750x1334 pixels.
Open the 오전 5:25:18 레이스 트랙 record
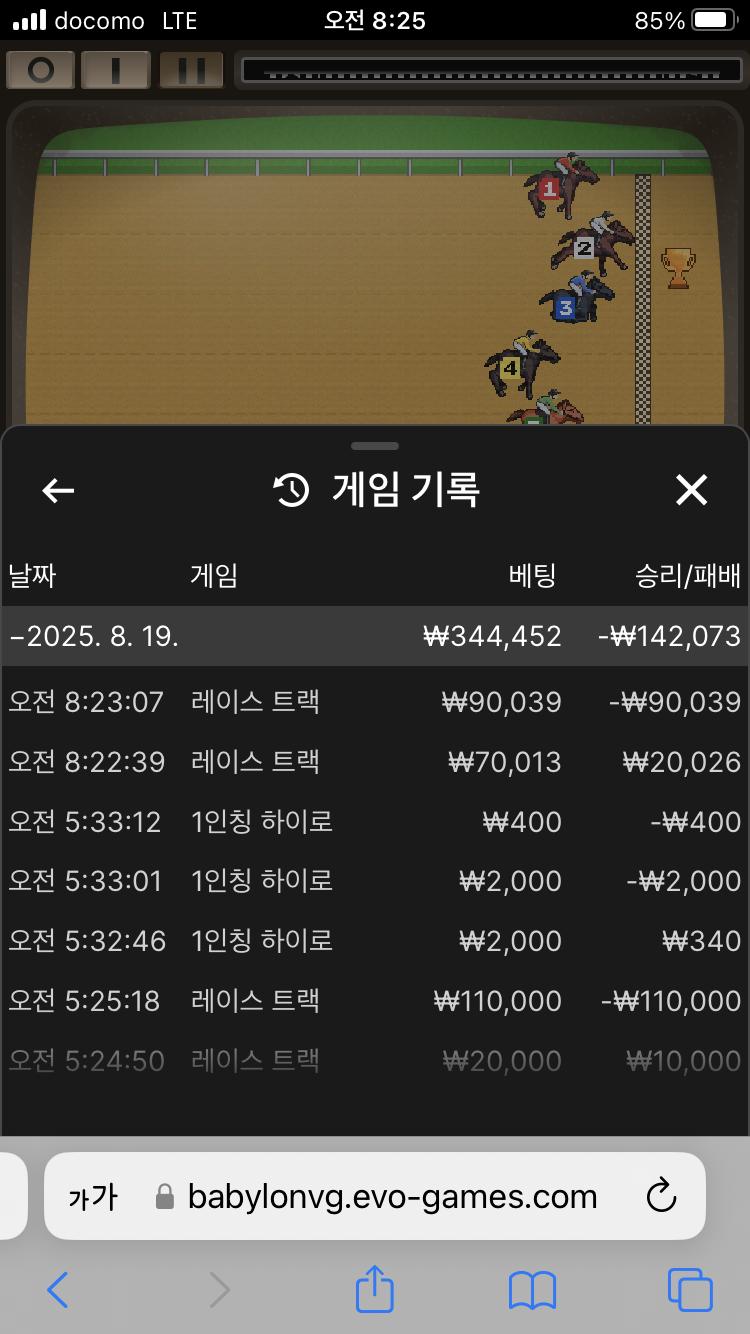coord(375,1001)
